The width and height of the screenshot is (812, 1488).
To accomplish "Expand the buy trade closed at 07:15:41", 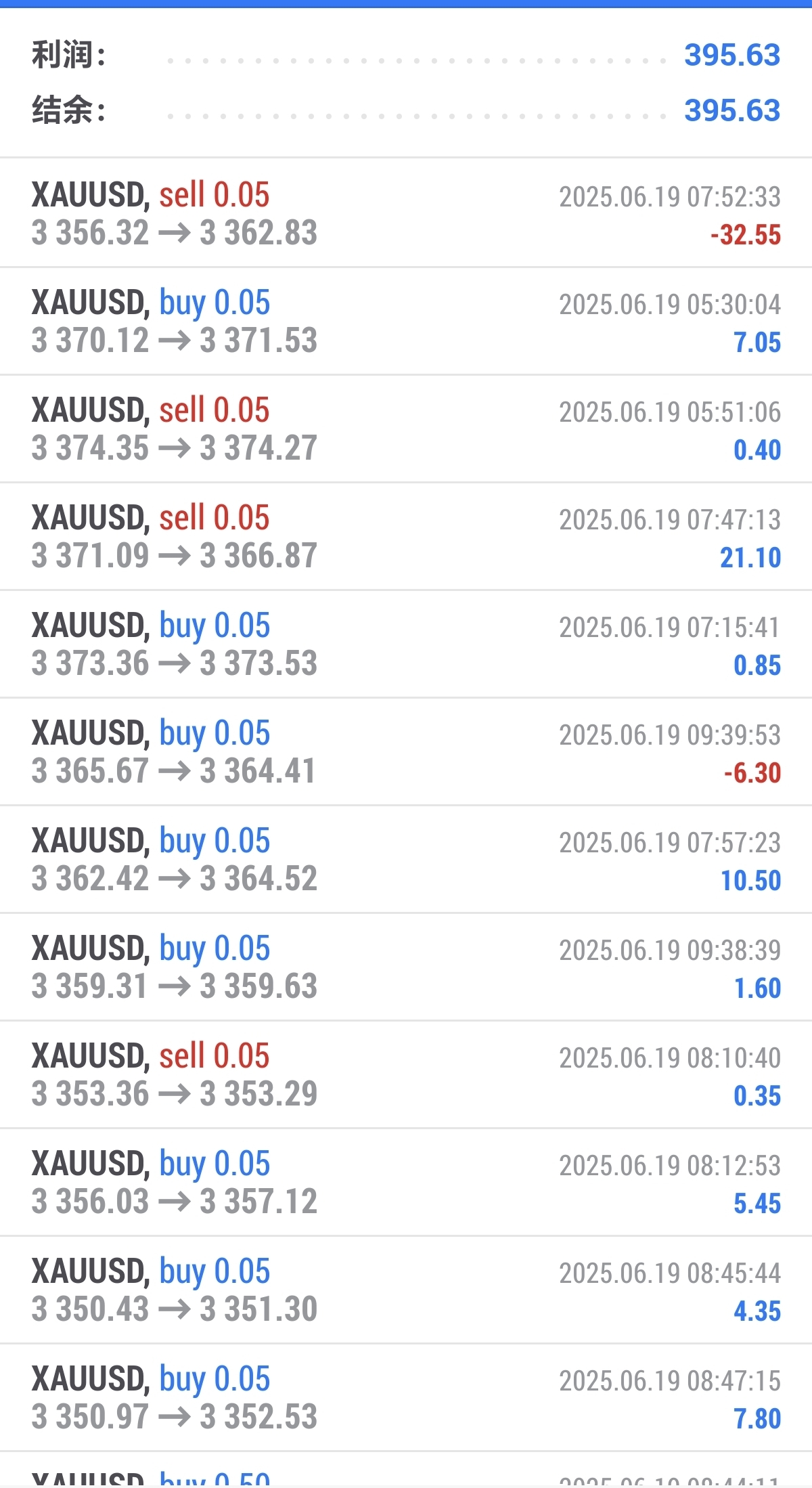I will pos(406,644).
